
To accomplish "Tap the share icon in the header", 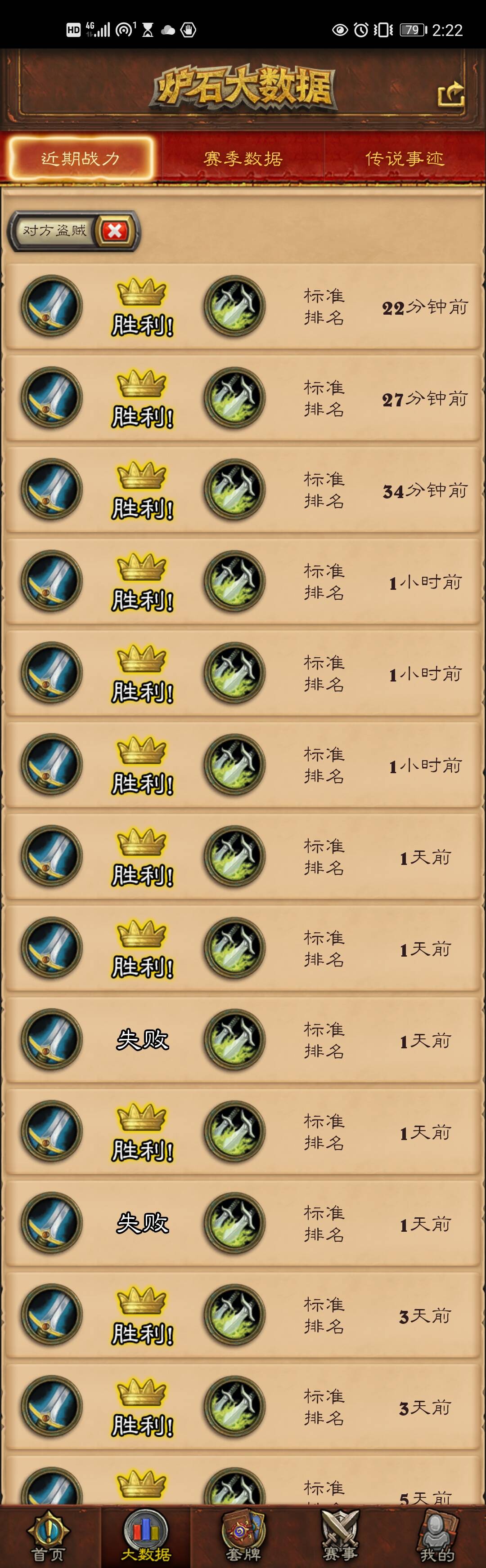I will tap(451, 94).
